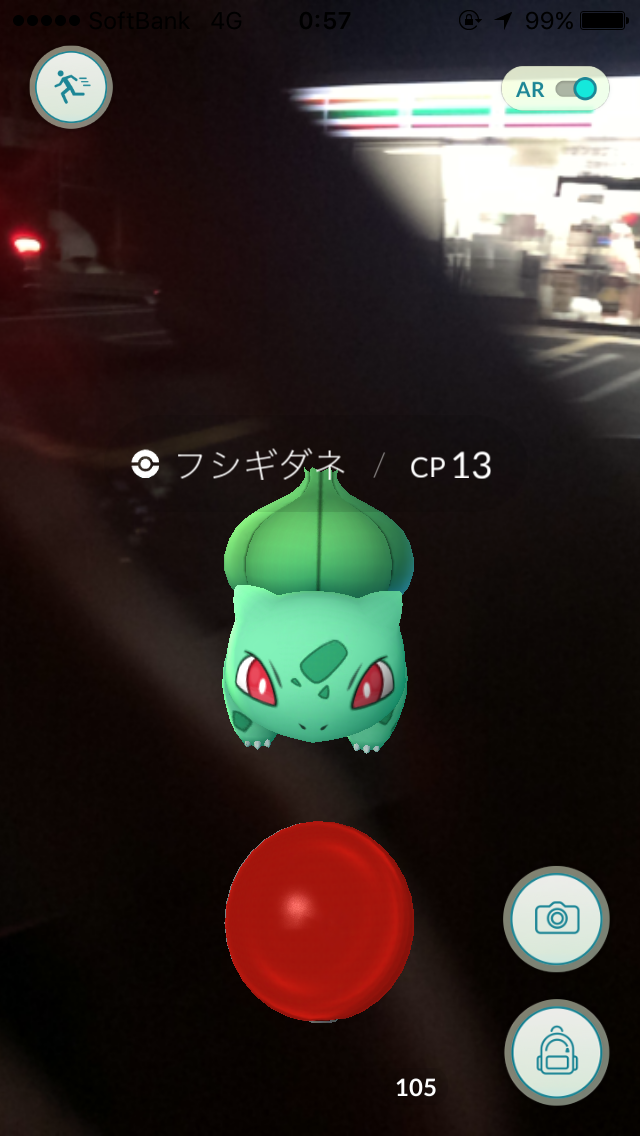The image size is (640, 1136).
Task: Run away from the encounter
Action: [x=70, y=88]
